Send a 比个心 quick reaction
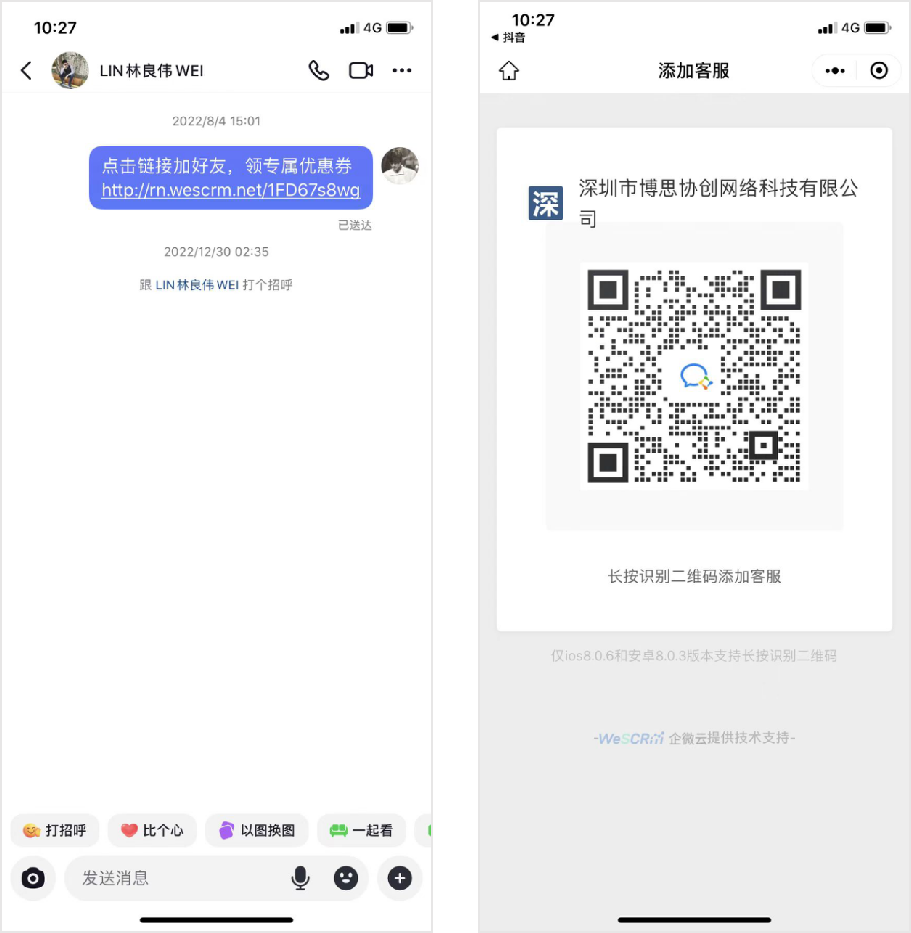911x933 pixels. (152, 830)
